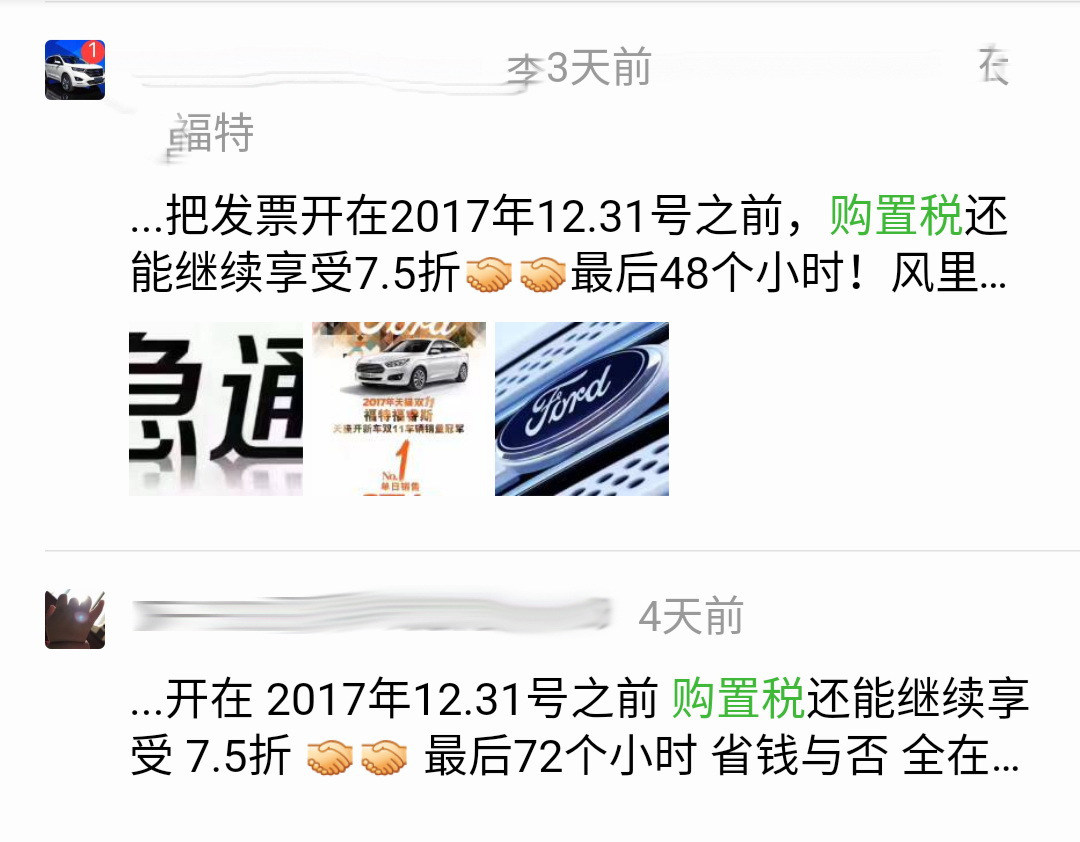Open the black-and-white text image thumbnail
This screenshot has width=1080, height=842.
point(216,408)
